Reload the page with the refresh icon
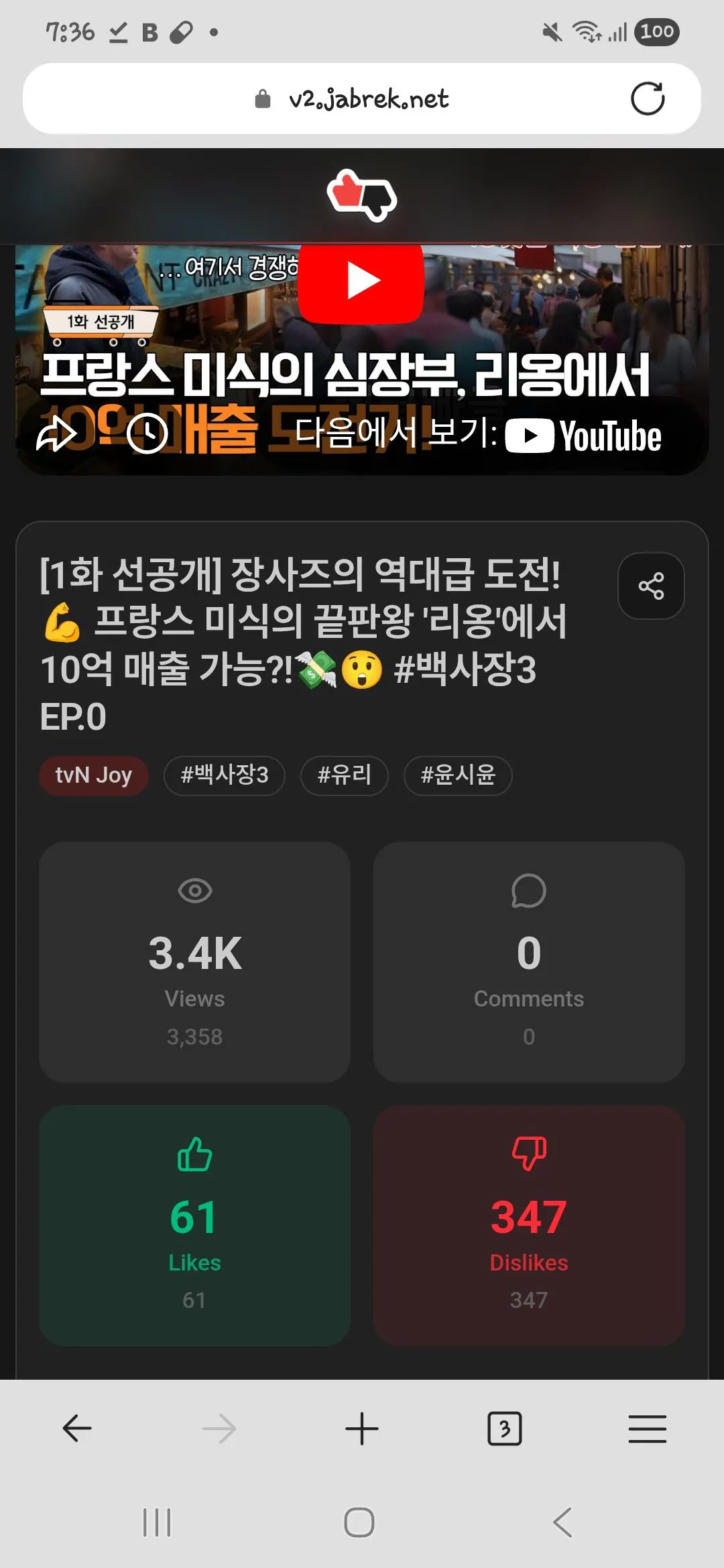 click(x=647, y=98)
